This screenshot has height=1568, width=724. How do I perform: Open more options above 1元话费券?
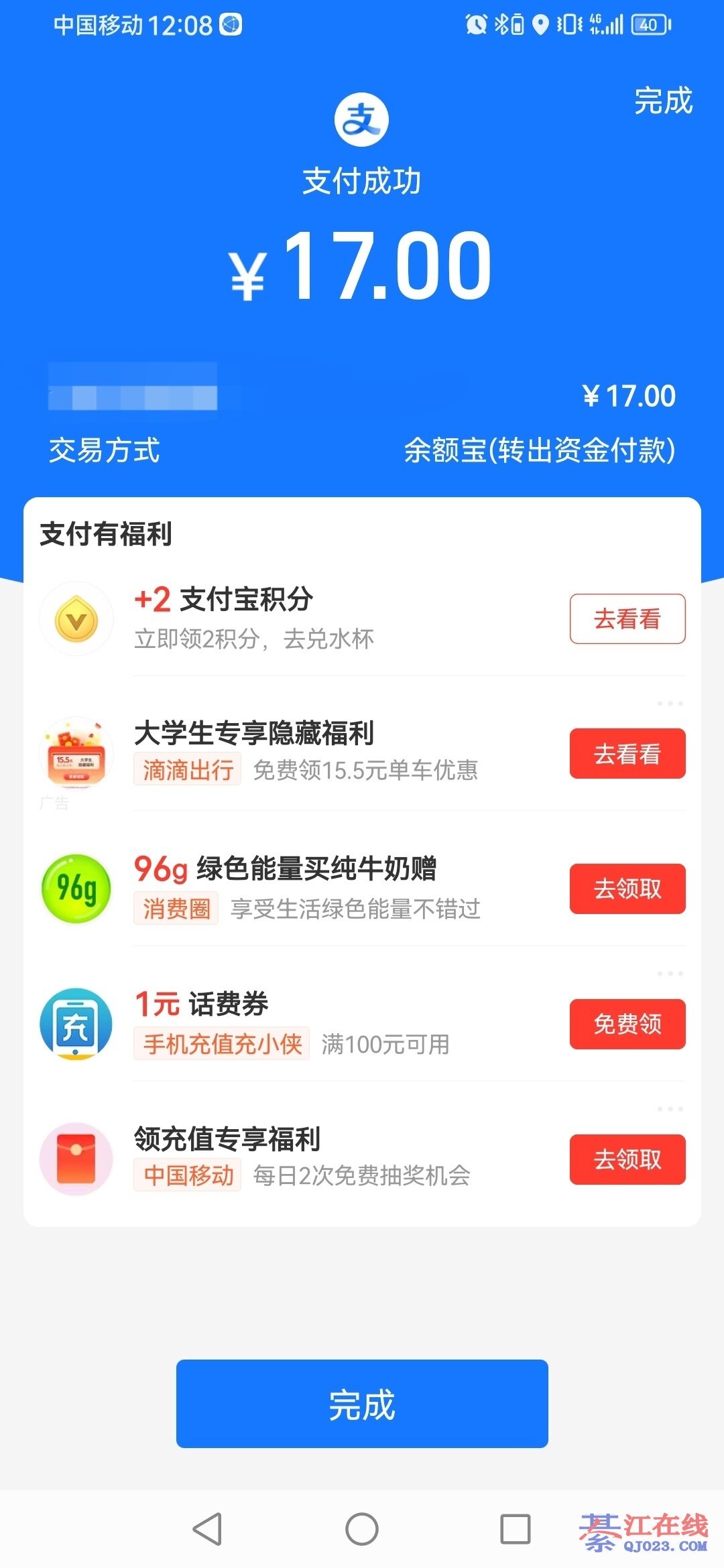(670, 974)
